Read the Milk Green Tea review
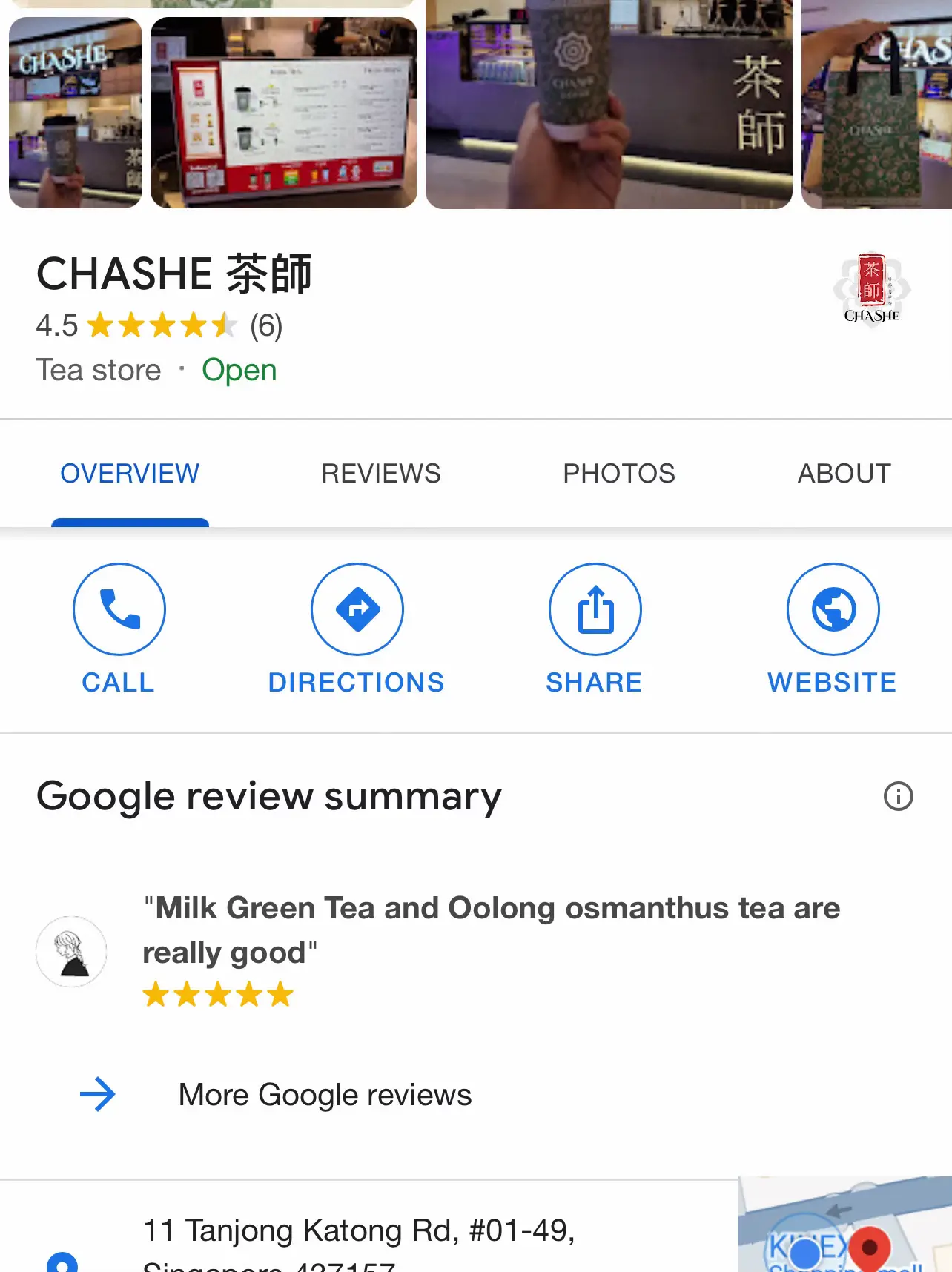 click(489, 930)
